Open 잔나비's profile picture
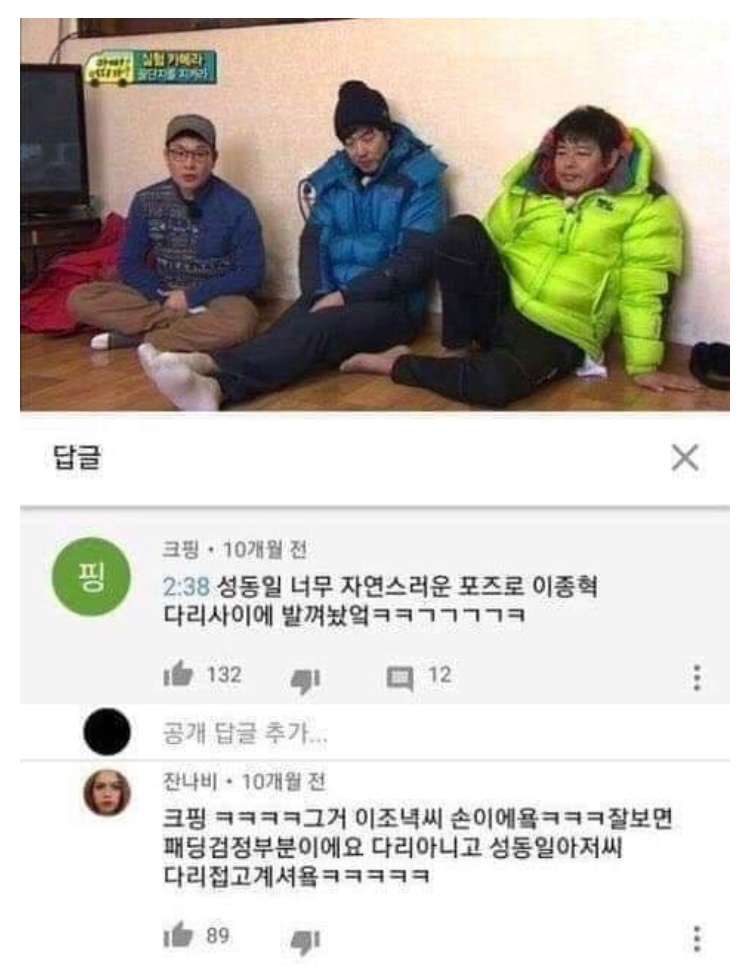 (x=106, y=793)
